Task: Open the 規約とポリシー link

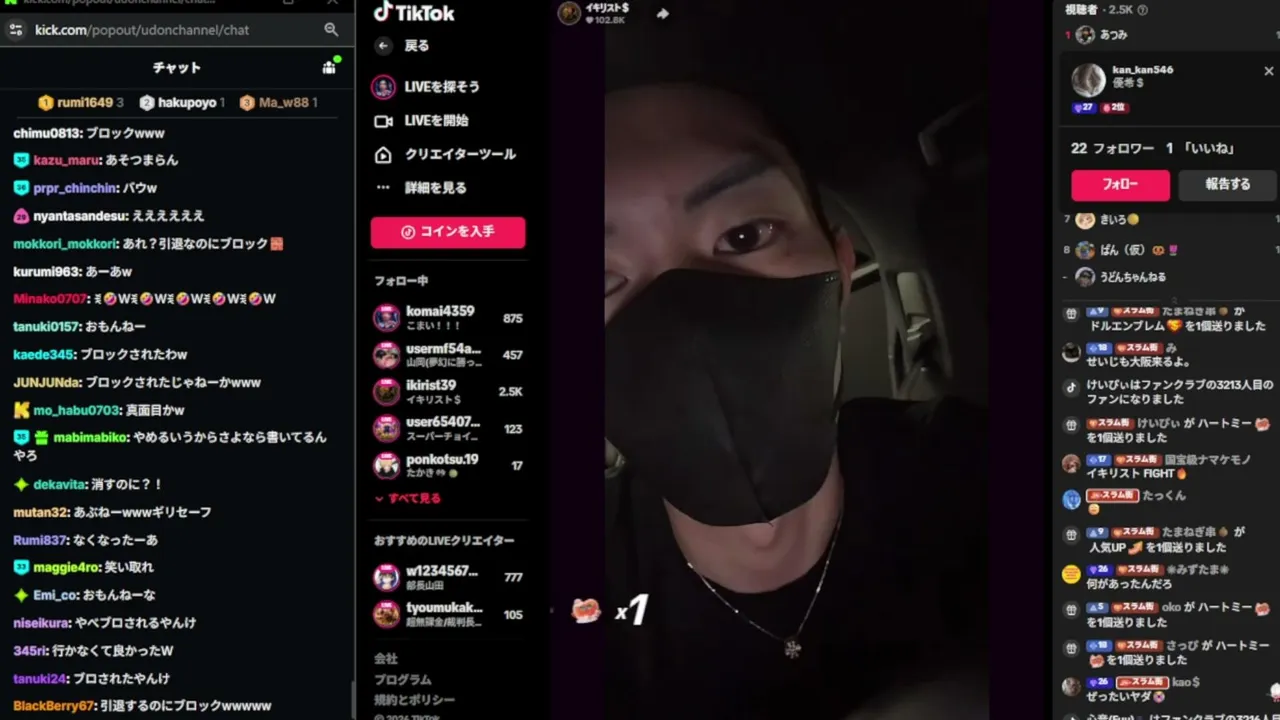Action: (x=414, y=700)
